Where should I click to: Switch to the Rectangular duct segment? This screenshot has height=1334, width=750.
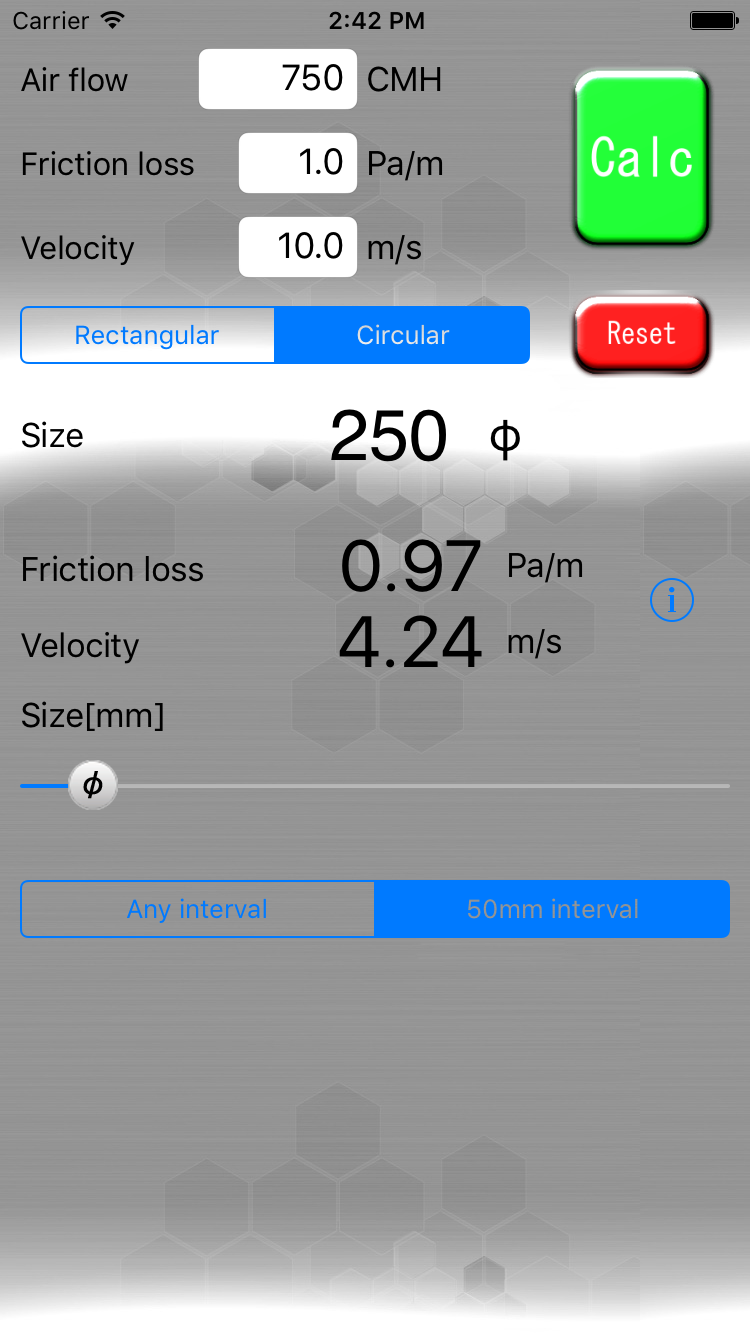point(147,335)
